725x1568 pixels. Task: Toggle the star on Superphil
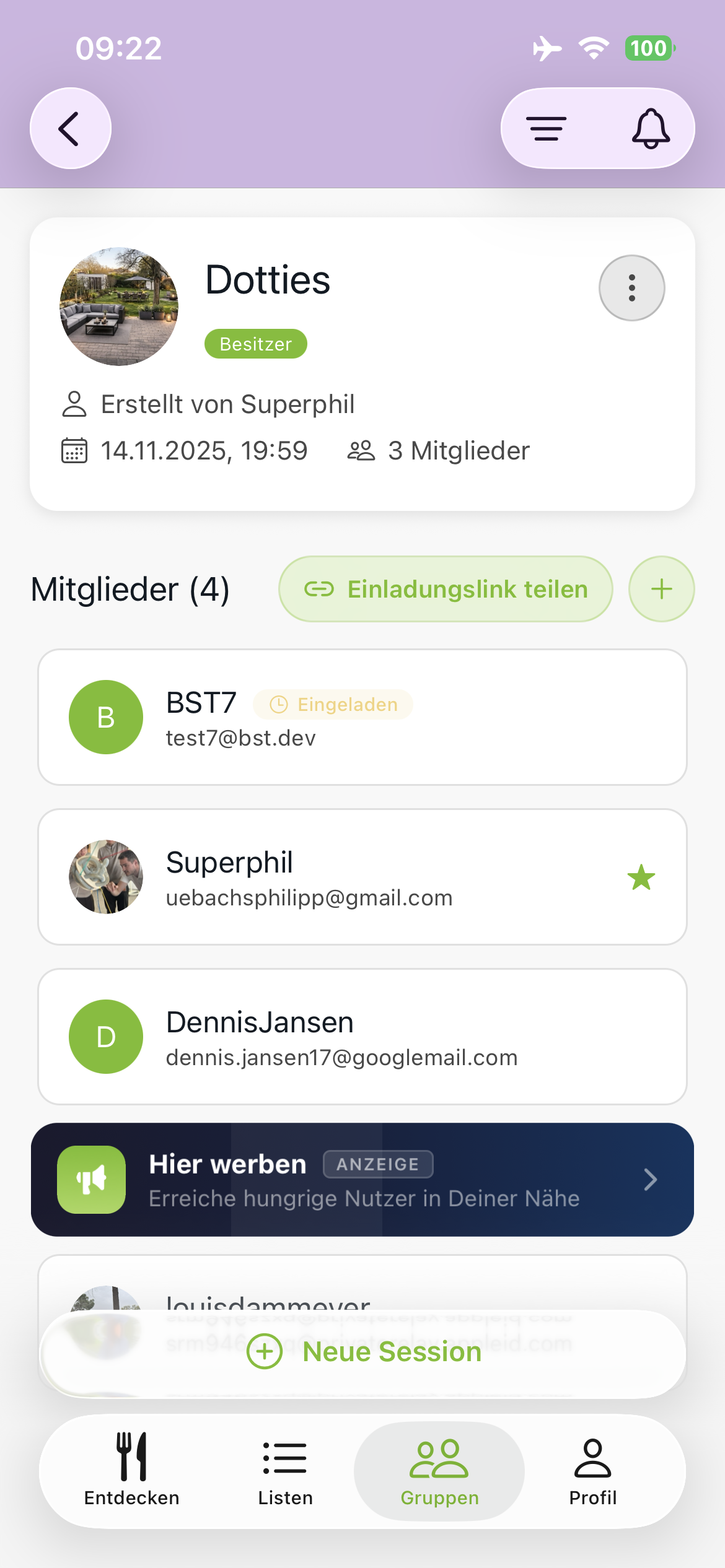(641, 878)
